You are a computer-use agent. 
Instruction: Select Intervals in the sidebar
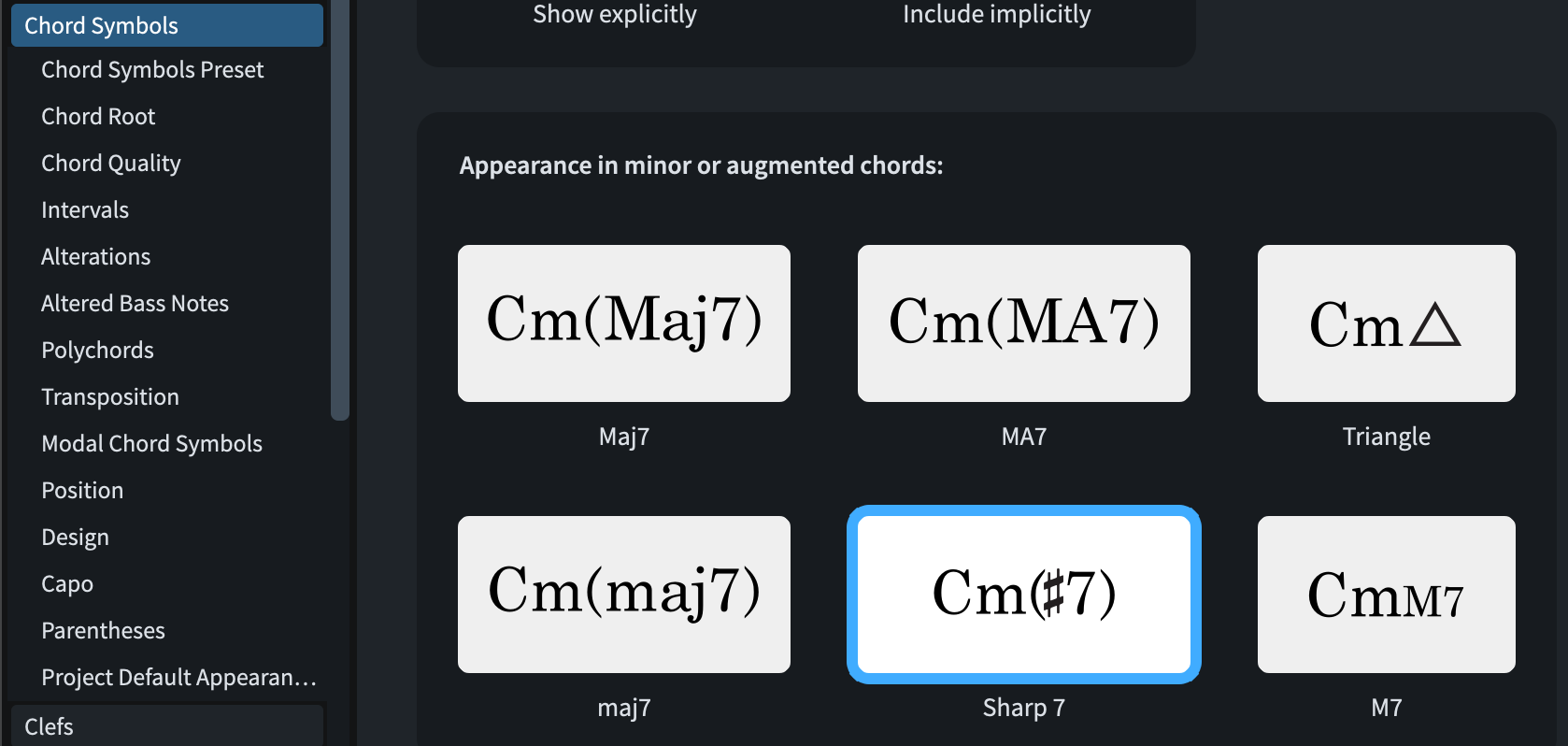[x=85, y=210]
